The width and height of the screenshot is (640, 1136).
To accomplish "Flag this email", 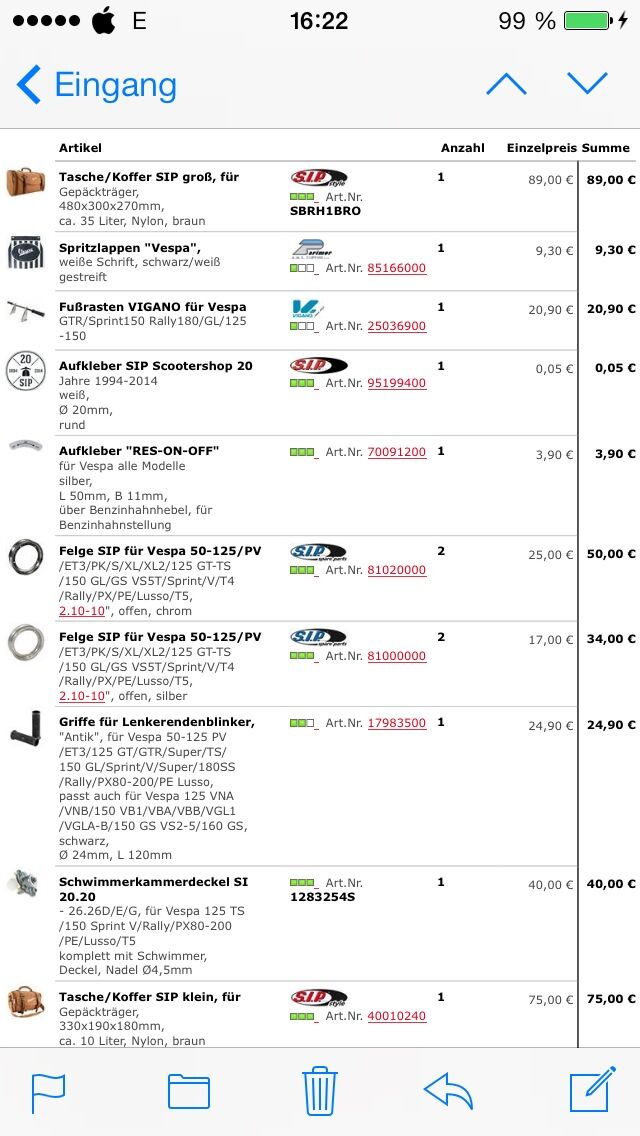I will [x=48, y=1092].
